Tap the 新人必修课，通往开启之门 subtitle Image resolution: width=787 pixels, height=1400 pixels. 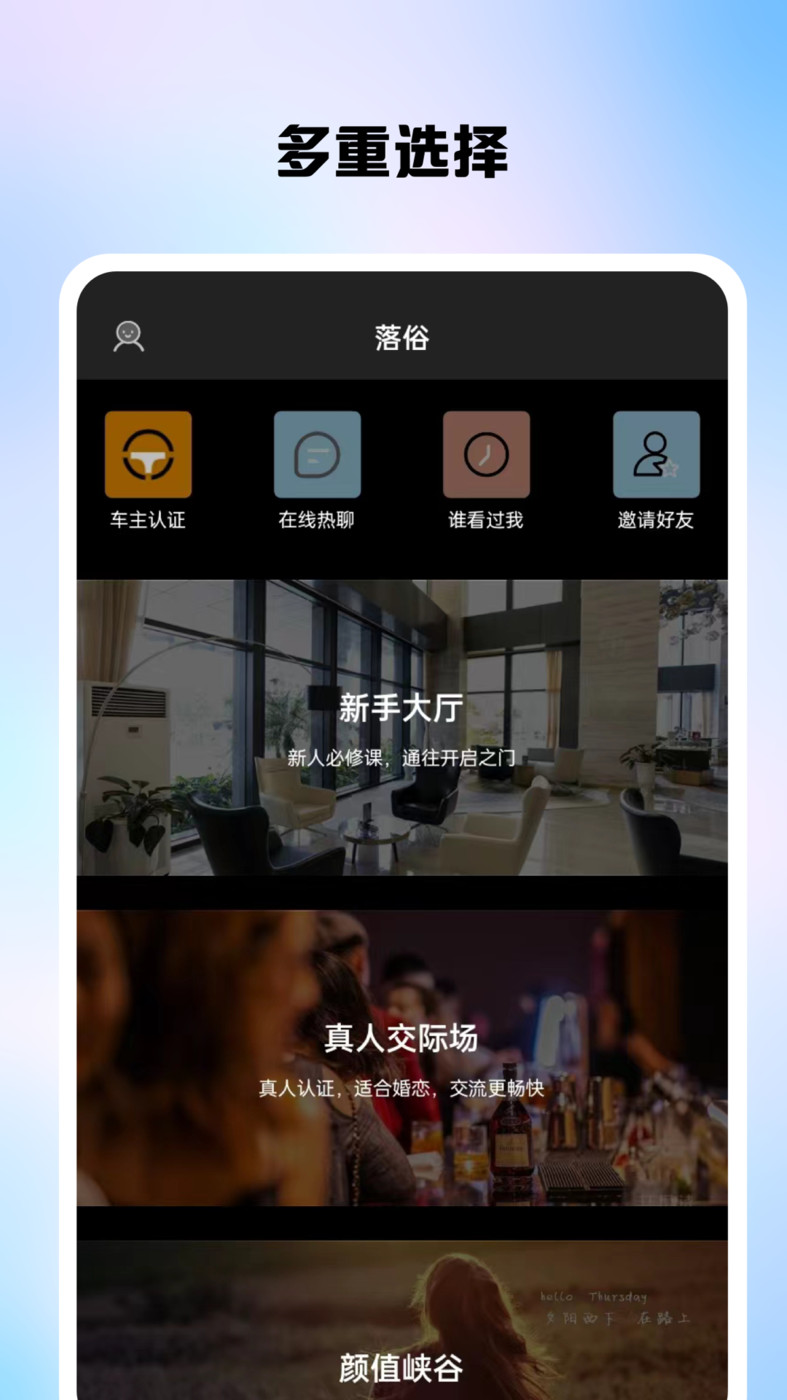[402, 758]
